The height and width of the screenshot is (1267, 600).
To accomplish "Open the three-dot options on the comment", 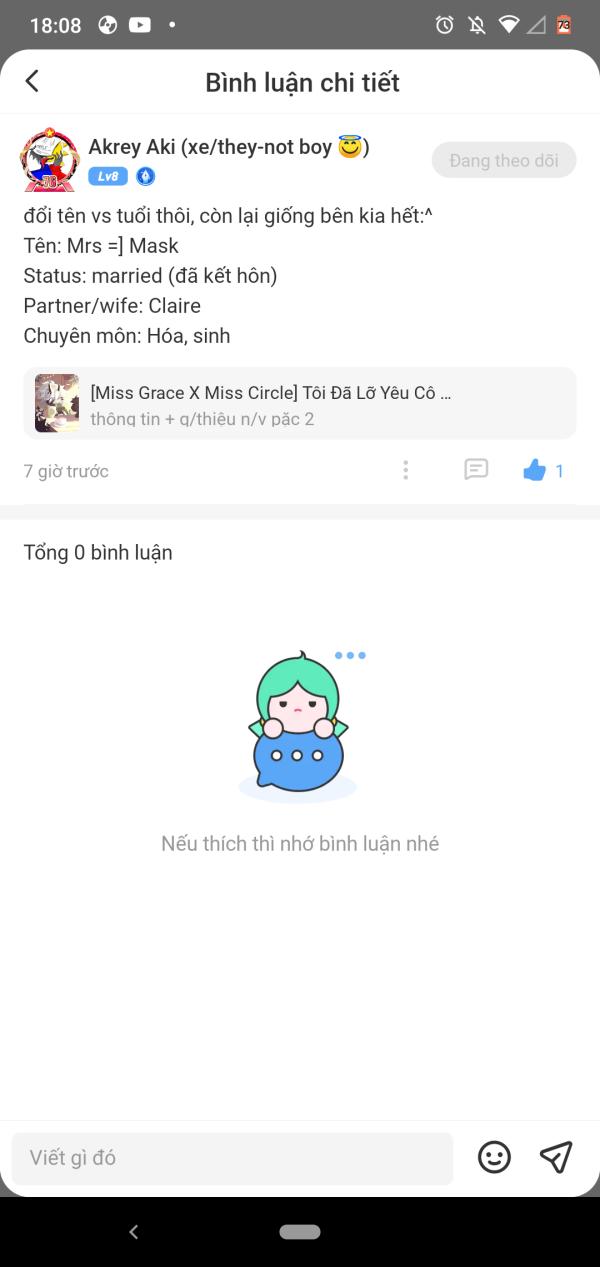I will pyautogui.click(x=405, y=470).
